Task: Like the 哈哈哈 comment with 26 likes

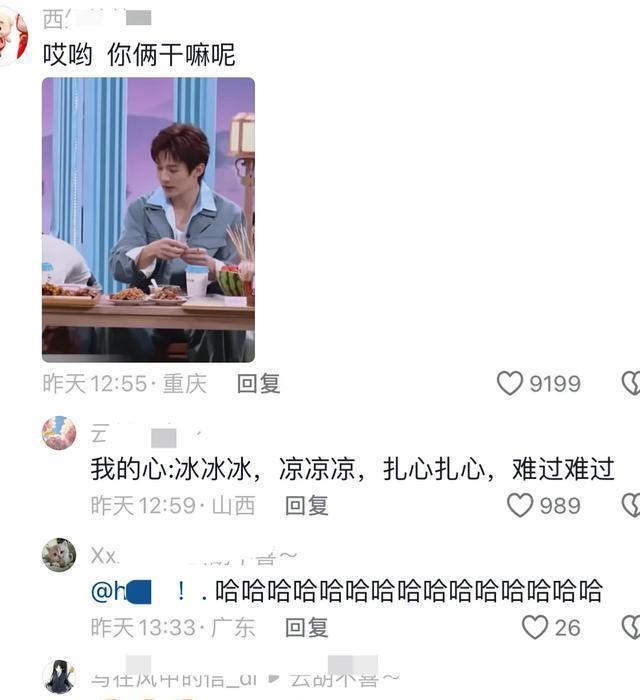Action: tap(535, 627)
